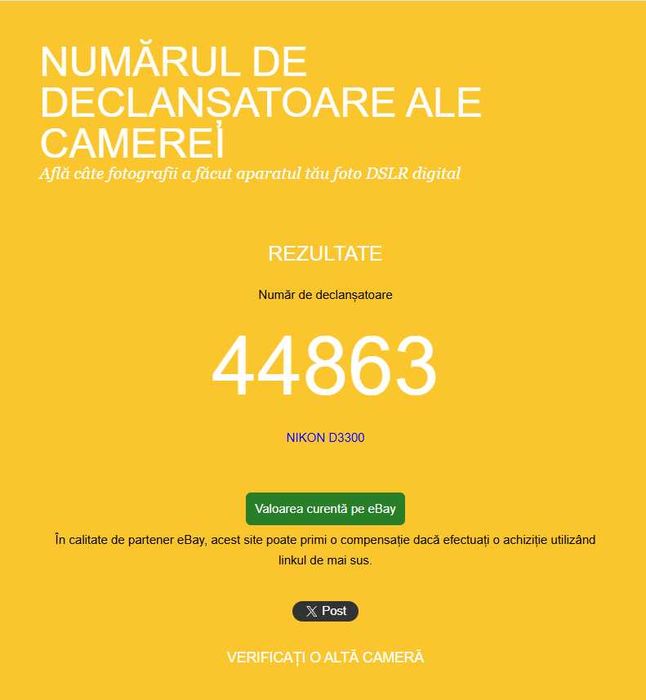Select Verificați o altă cameră
The width and height of the screenshot is (646, 700).
click(325, 657)
